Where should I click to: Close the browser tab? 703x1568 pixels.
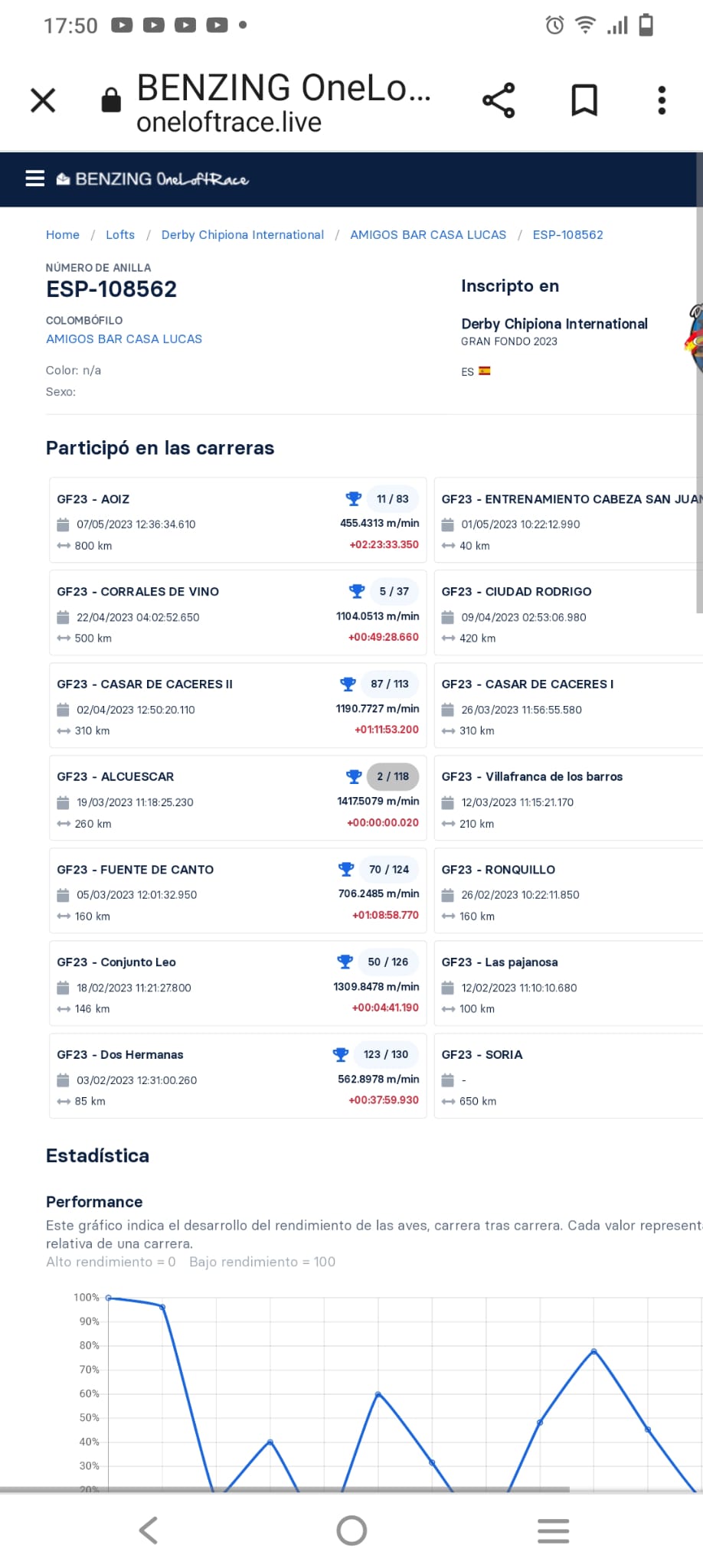pyautogui.click(x=43, y=100)
